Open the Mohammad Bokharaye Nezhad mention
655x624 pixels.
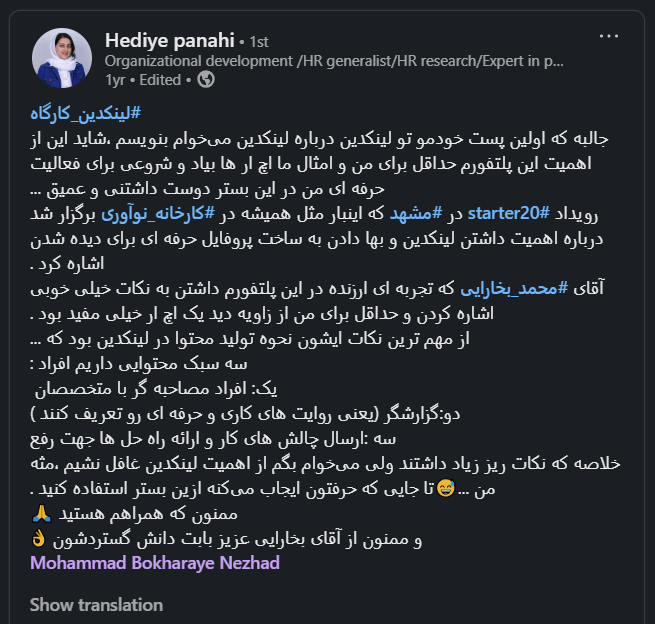(155, 563)
